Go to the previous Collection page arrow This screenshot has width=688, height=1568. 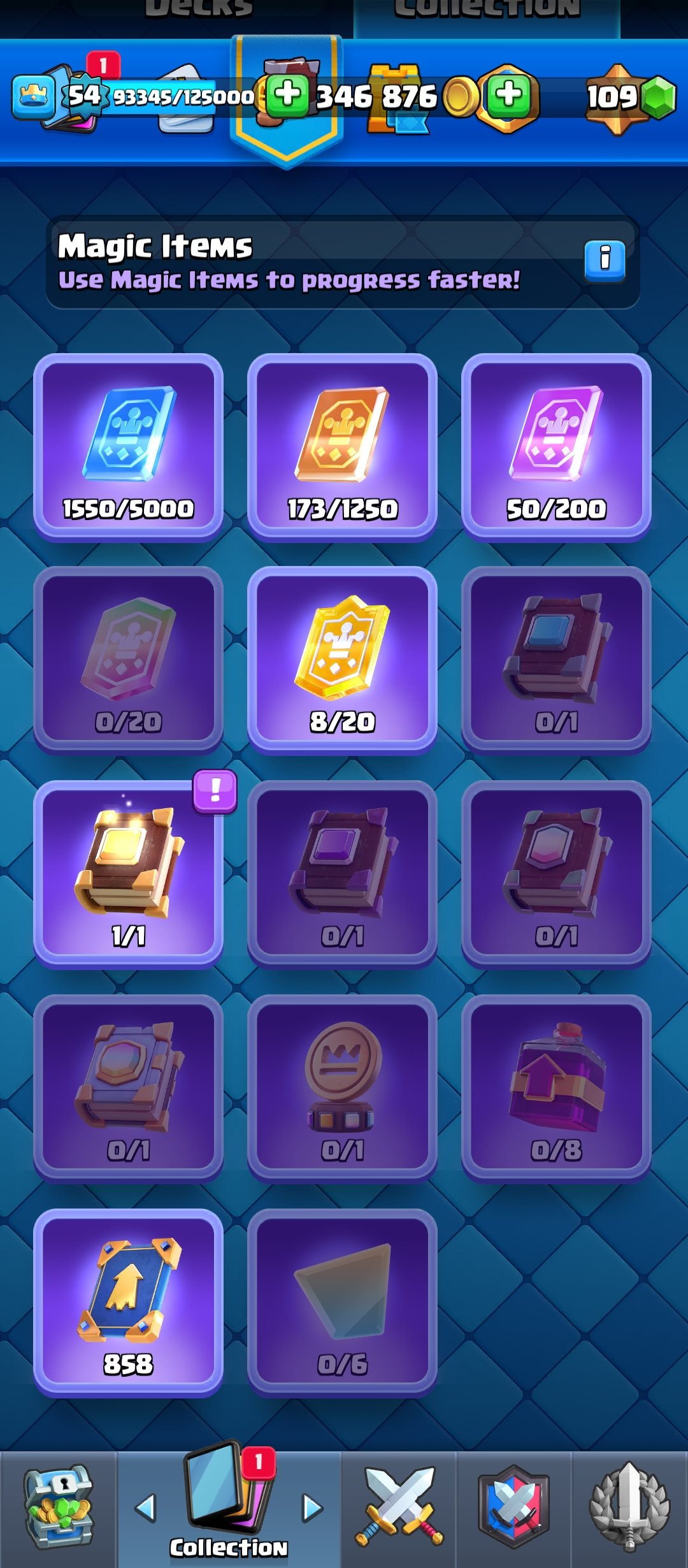click(x=146, y=1508)
